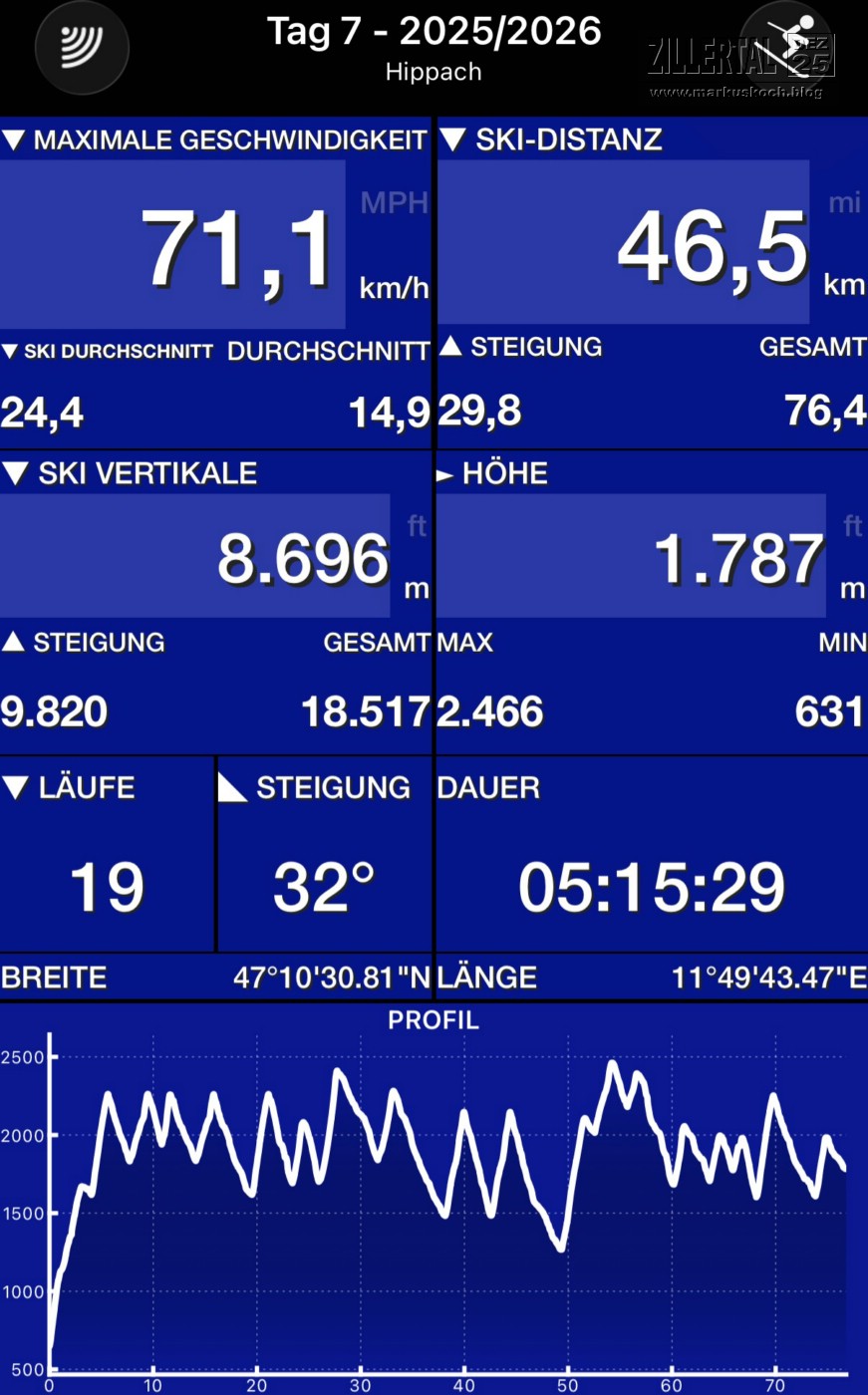The image size is (868, 1395).
Task: Toggle max speed units MPH/km/h
Action: [394, 245]
